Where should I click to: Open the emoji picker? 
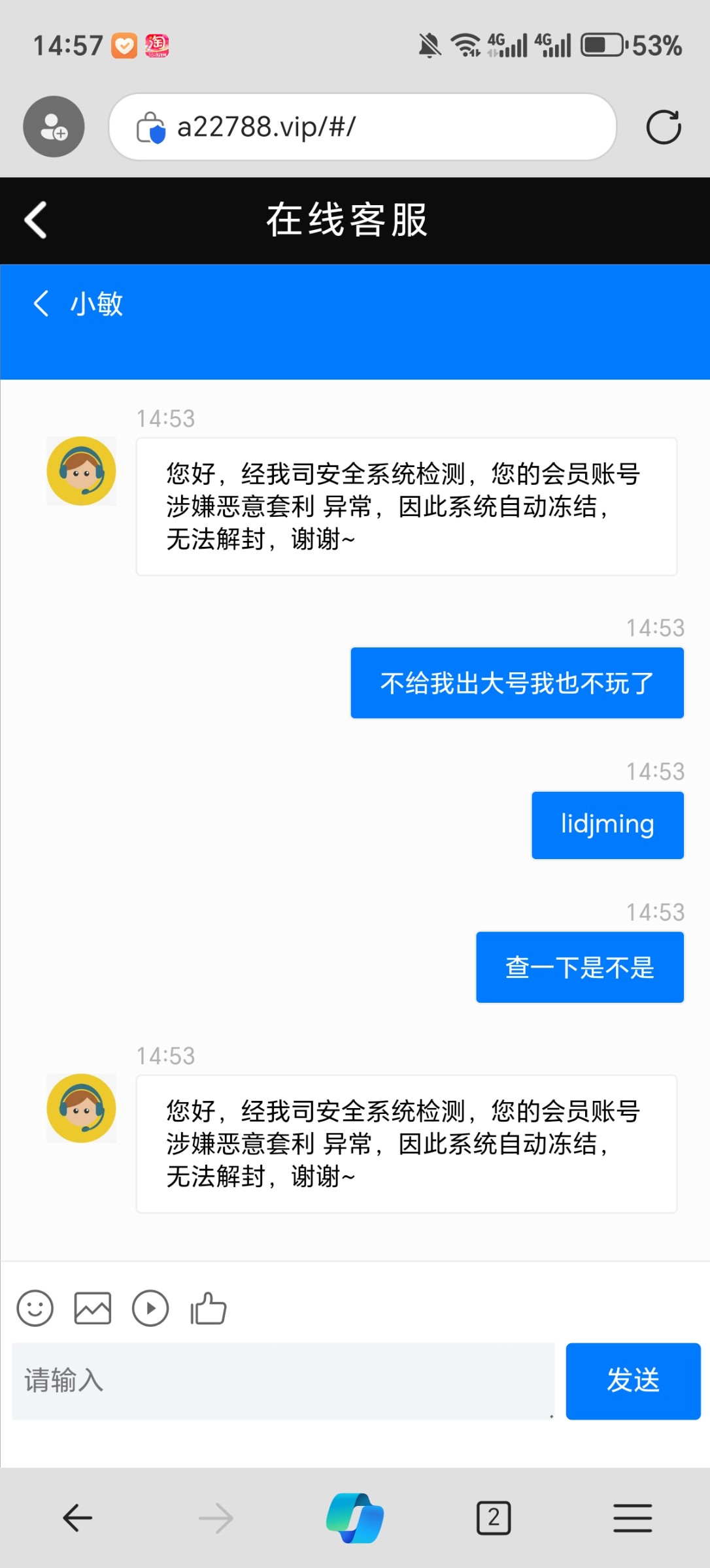coord(35,1309)
